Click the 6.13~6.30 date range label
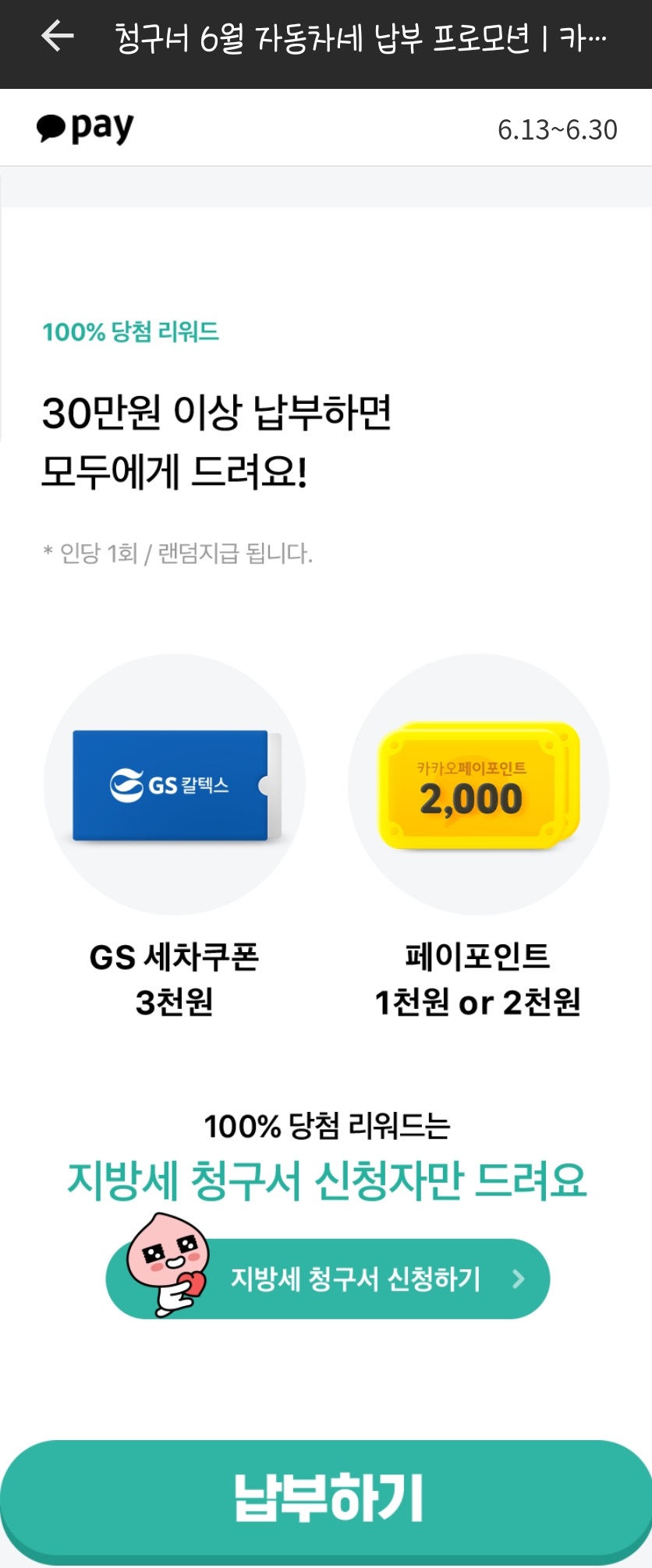This screenshot has width=652, height=1568. (556, 129)
